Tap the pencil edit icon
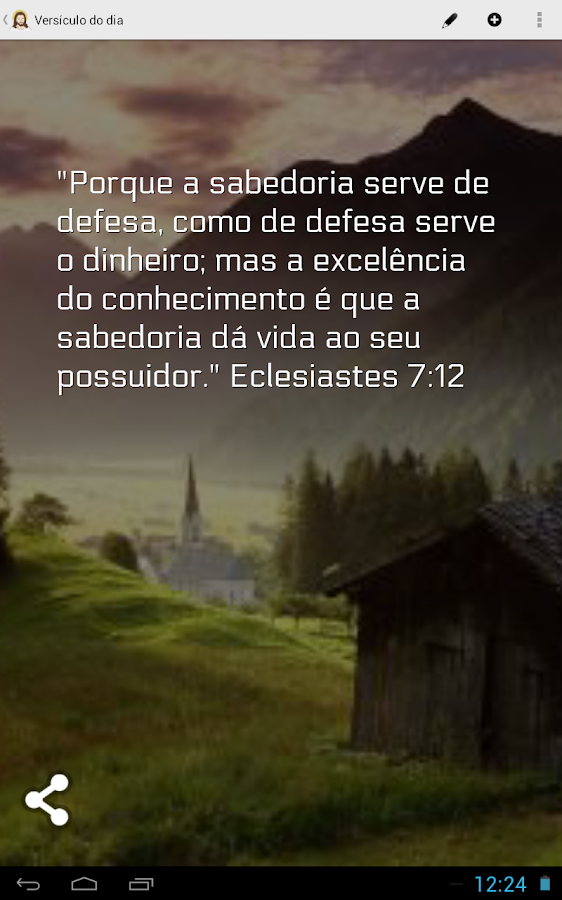Image resolution: width=562 pixels, height=900 pixels. pos(449,21)
